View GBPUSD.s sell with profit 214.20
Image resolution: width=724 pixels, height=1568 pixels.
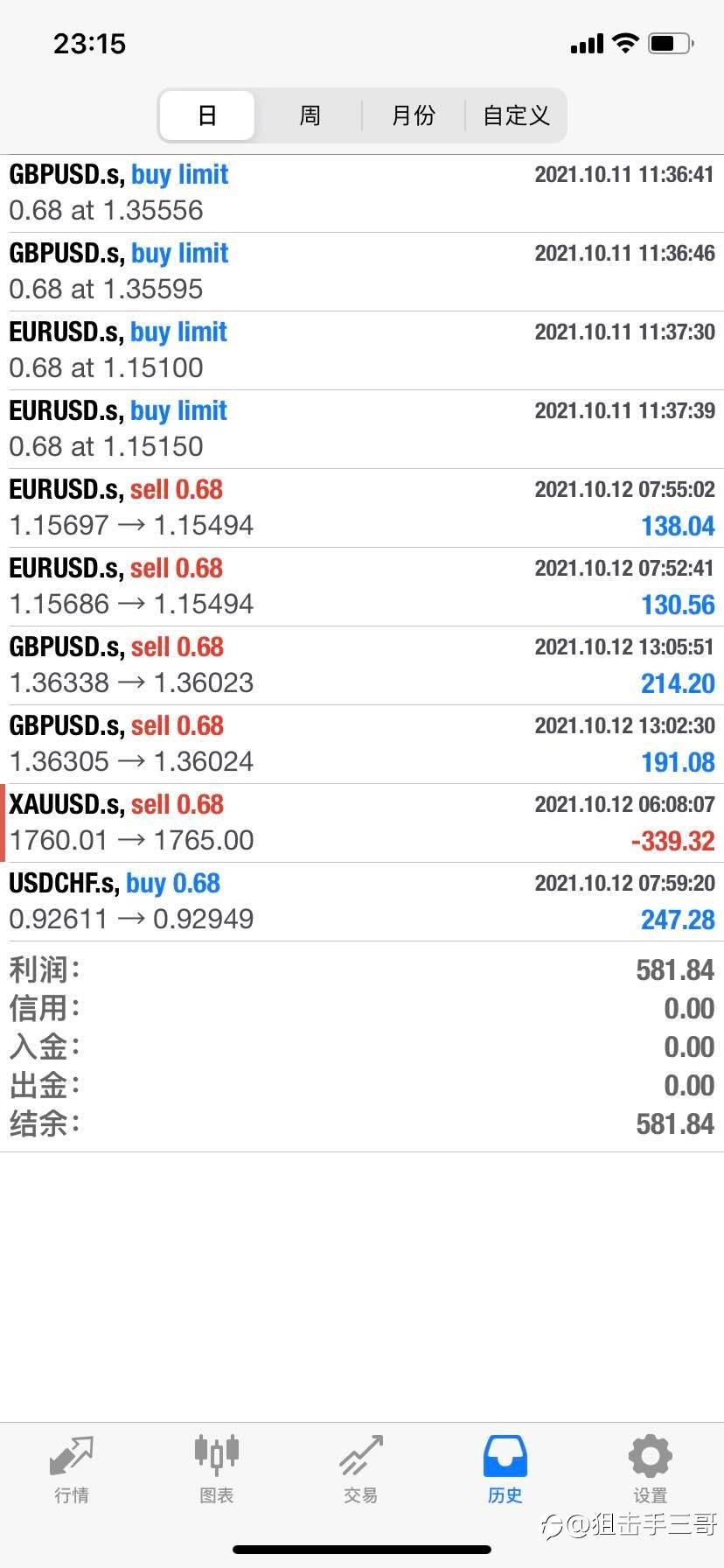[x=362, y=666]
